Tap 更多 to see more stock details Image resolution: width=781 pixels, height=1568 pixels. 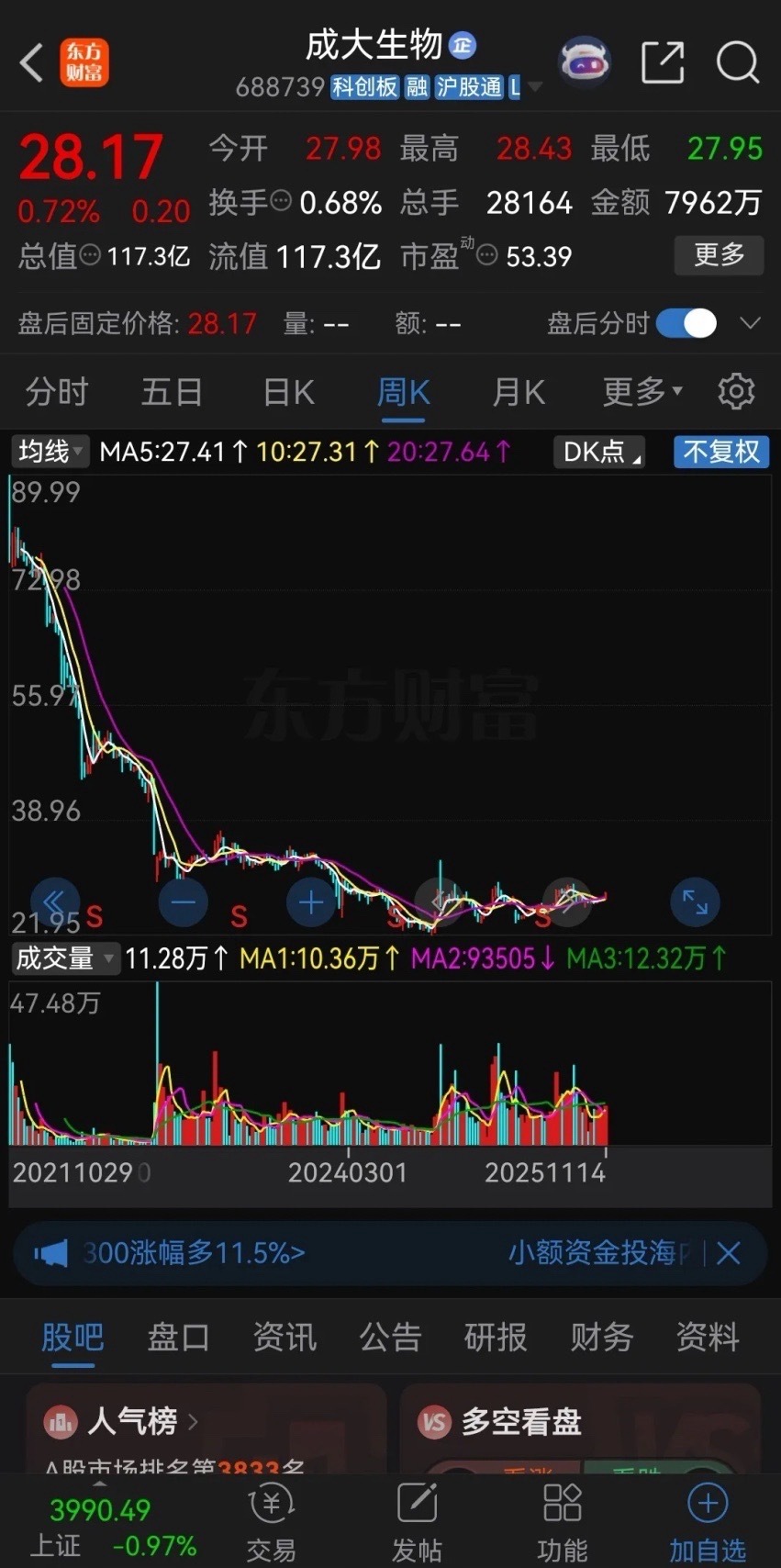[x=719, y=256]
